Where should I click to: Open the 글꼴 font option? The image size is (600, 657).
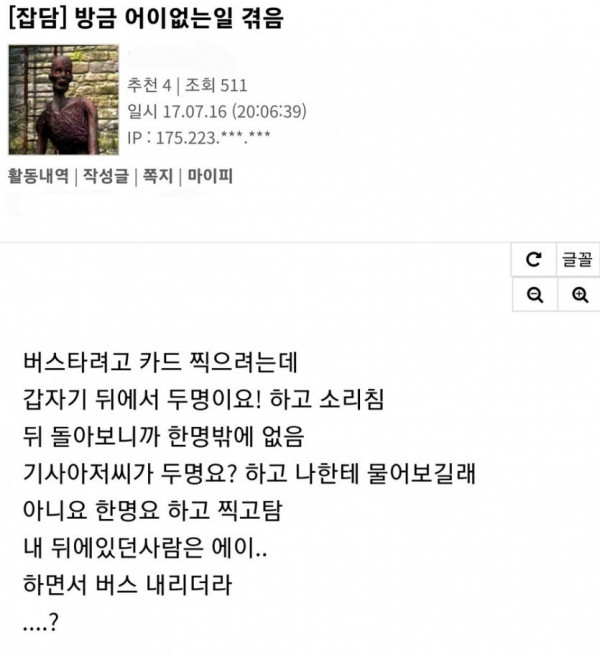(x=577, y=260)
